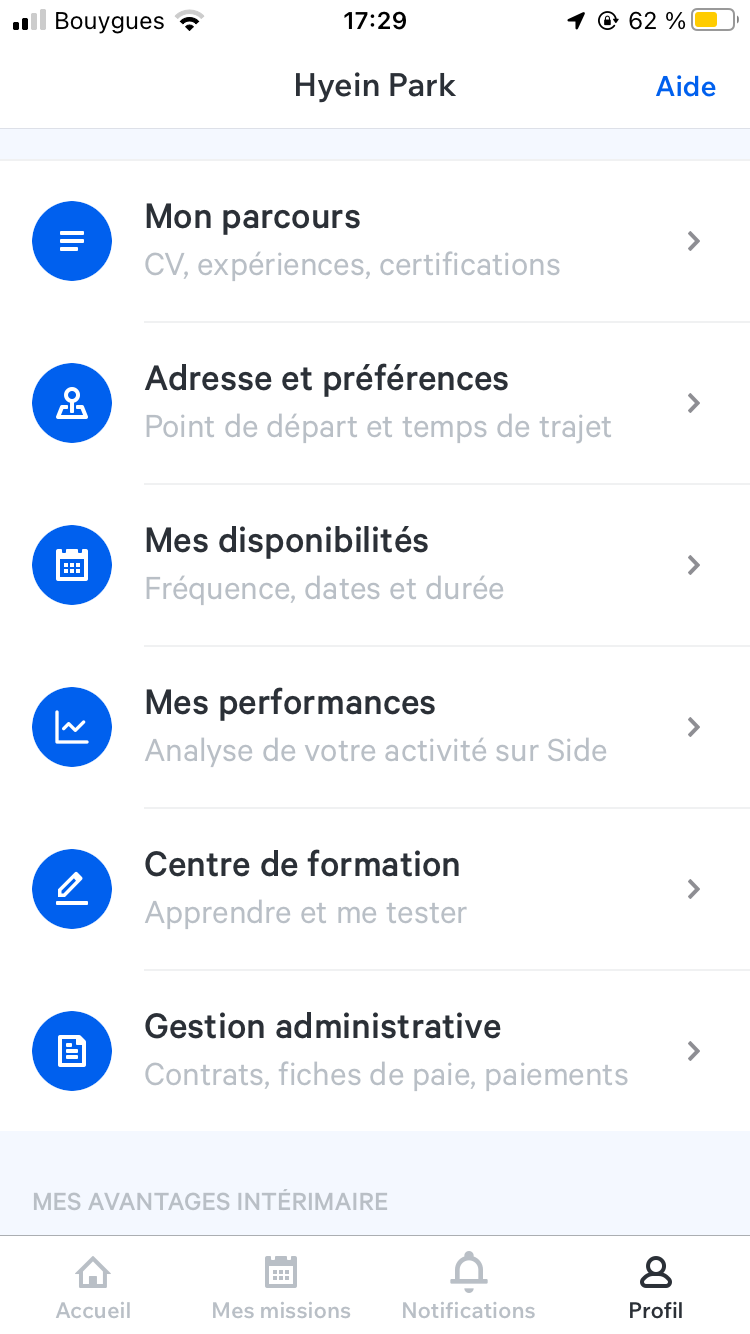Open Gestion administrative
The image size is (750, 1334).
(375, 1051)
